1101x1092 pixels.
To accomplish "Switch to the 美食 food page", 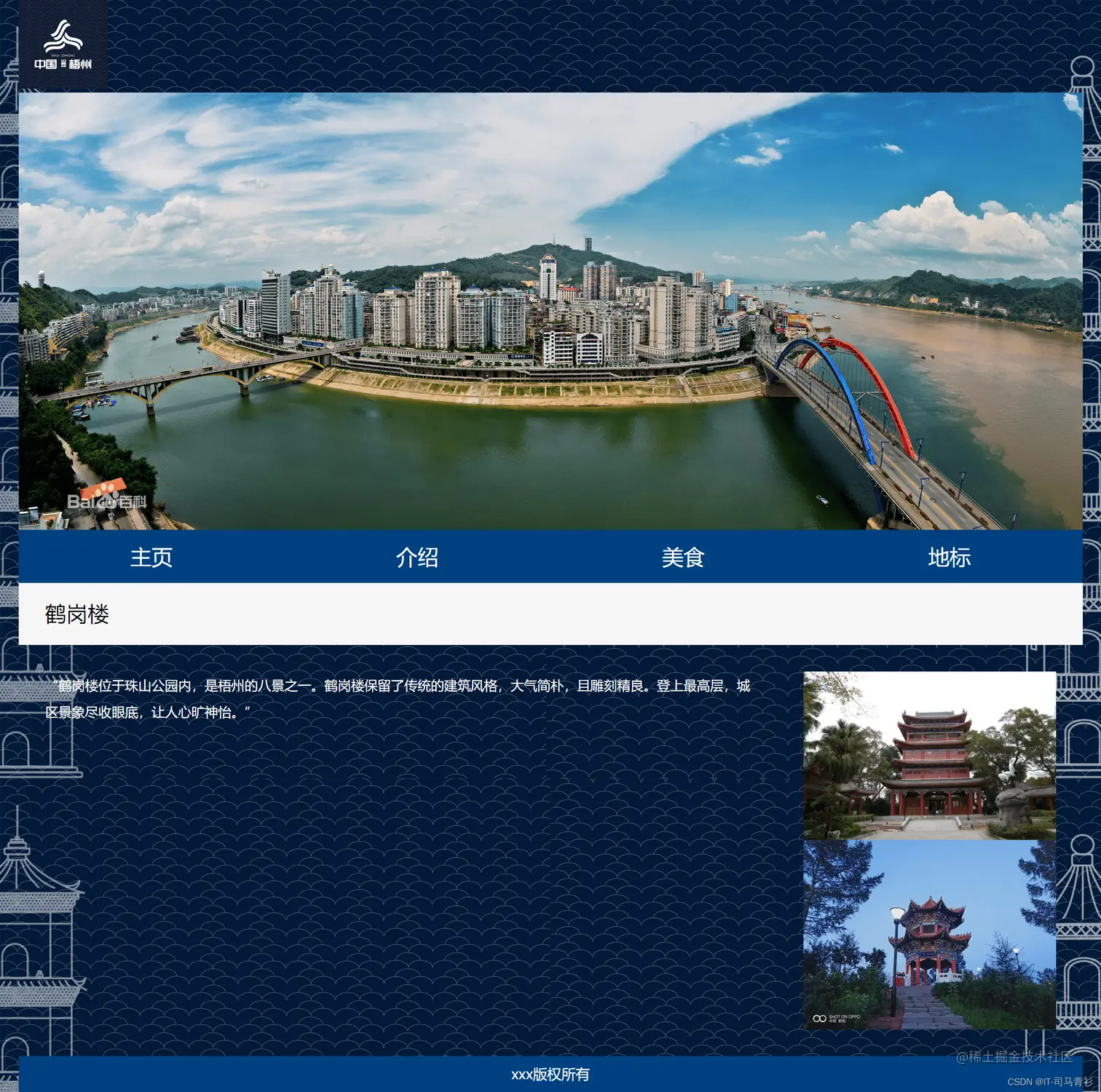I will [x=683, y=558].
